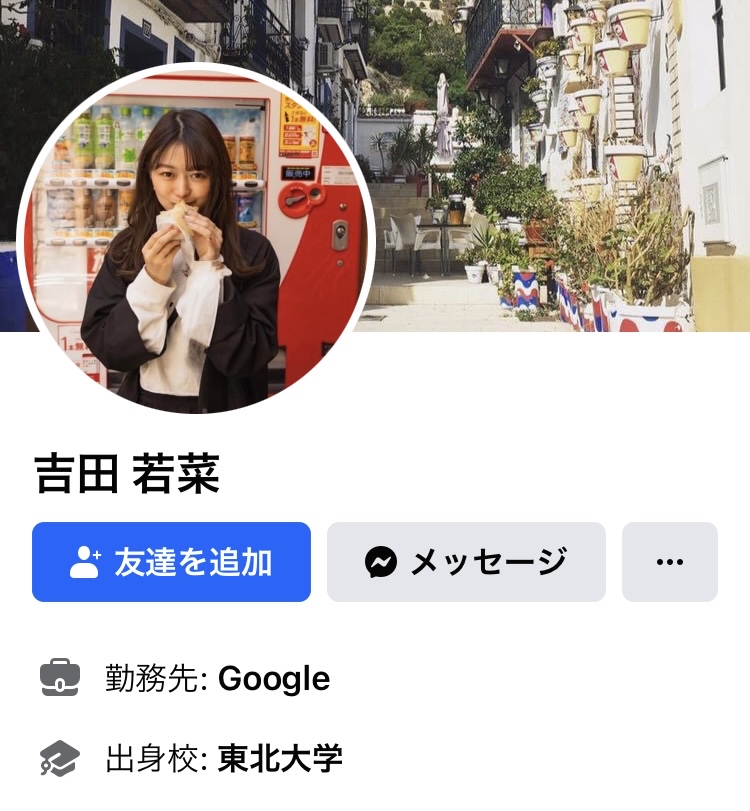Send a message via メッセージ button
Viewport: 750px width, 811px height.
[x=466, y=562]
